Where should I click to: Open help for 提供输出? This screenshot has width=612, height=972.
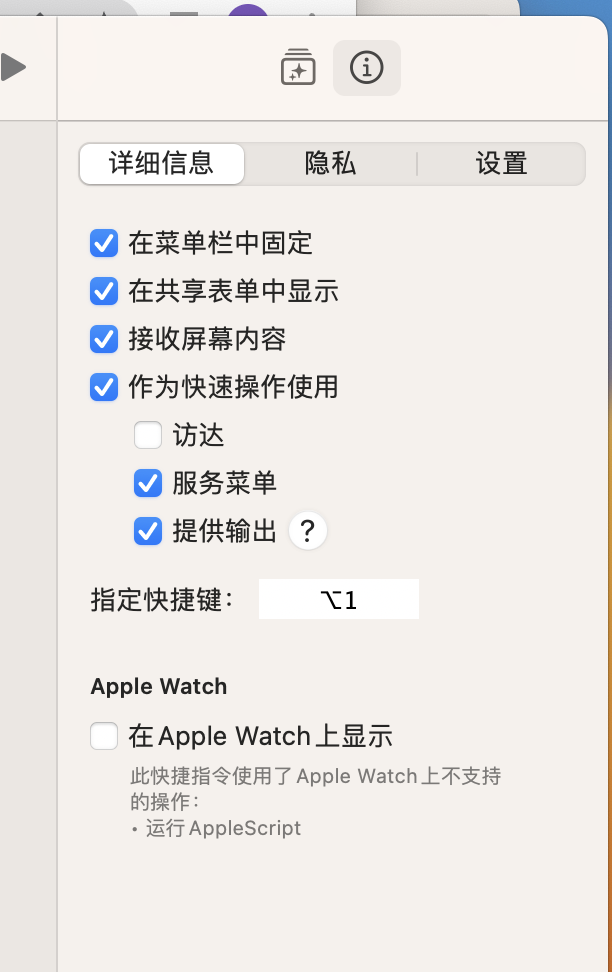308,532
